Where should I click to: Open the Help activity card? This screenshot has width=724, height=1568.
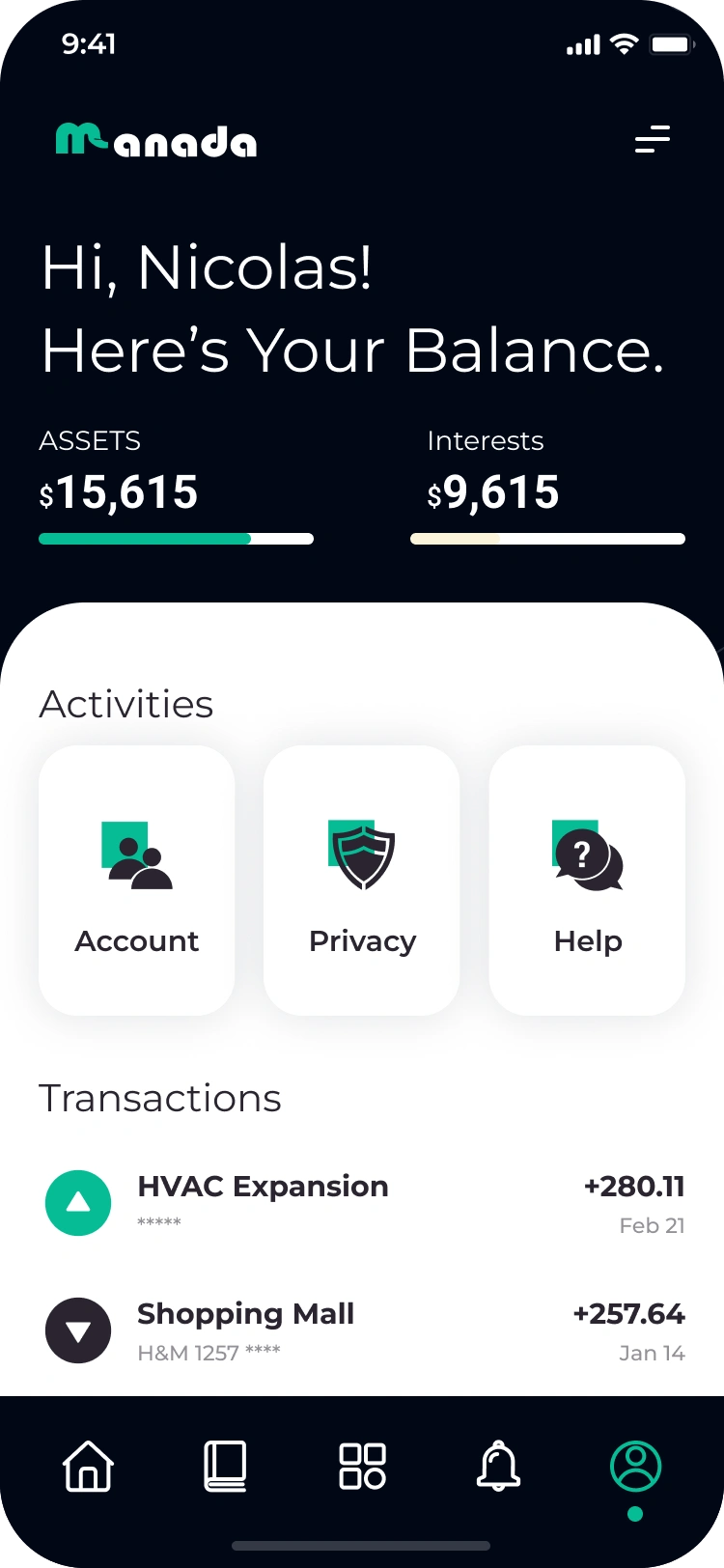587,881
